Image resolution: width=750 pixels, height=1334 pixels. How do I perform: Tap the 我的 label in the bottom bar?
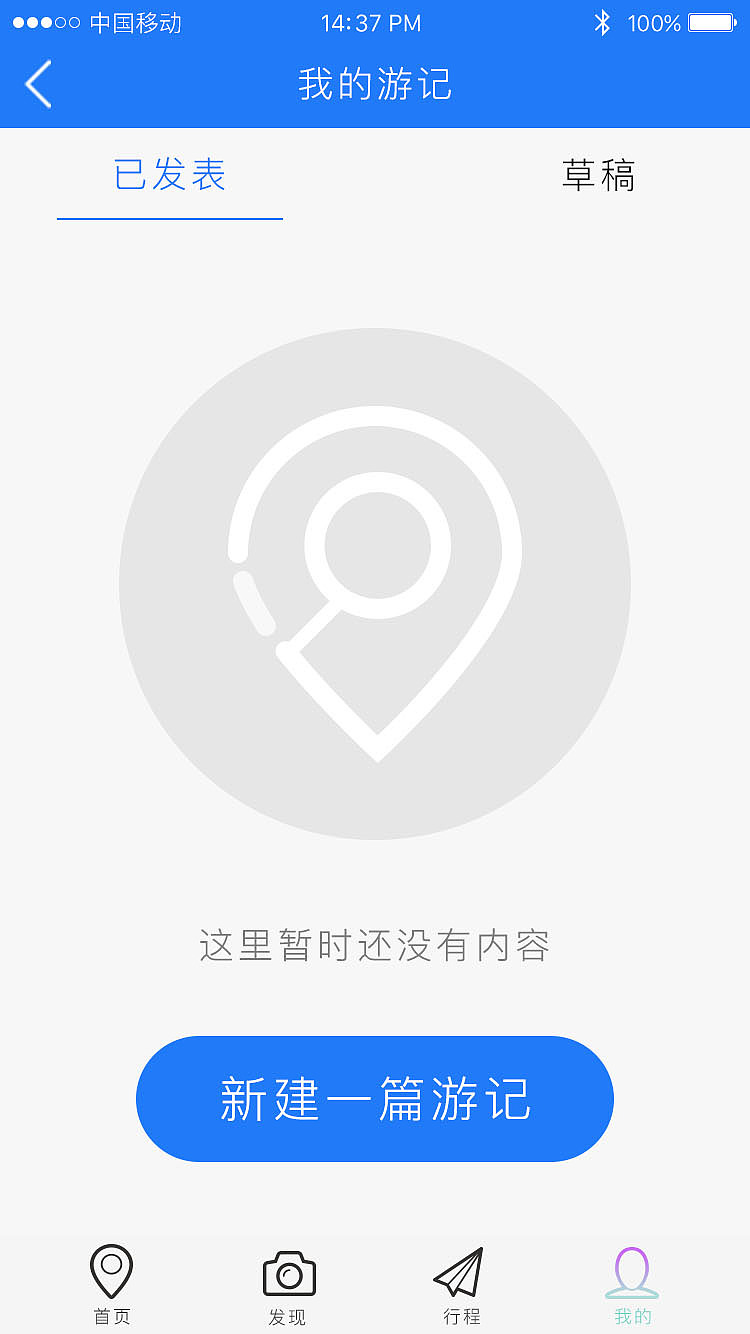[x=632, y=1318]
